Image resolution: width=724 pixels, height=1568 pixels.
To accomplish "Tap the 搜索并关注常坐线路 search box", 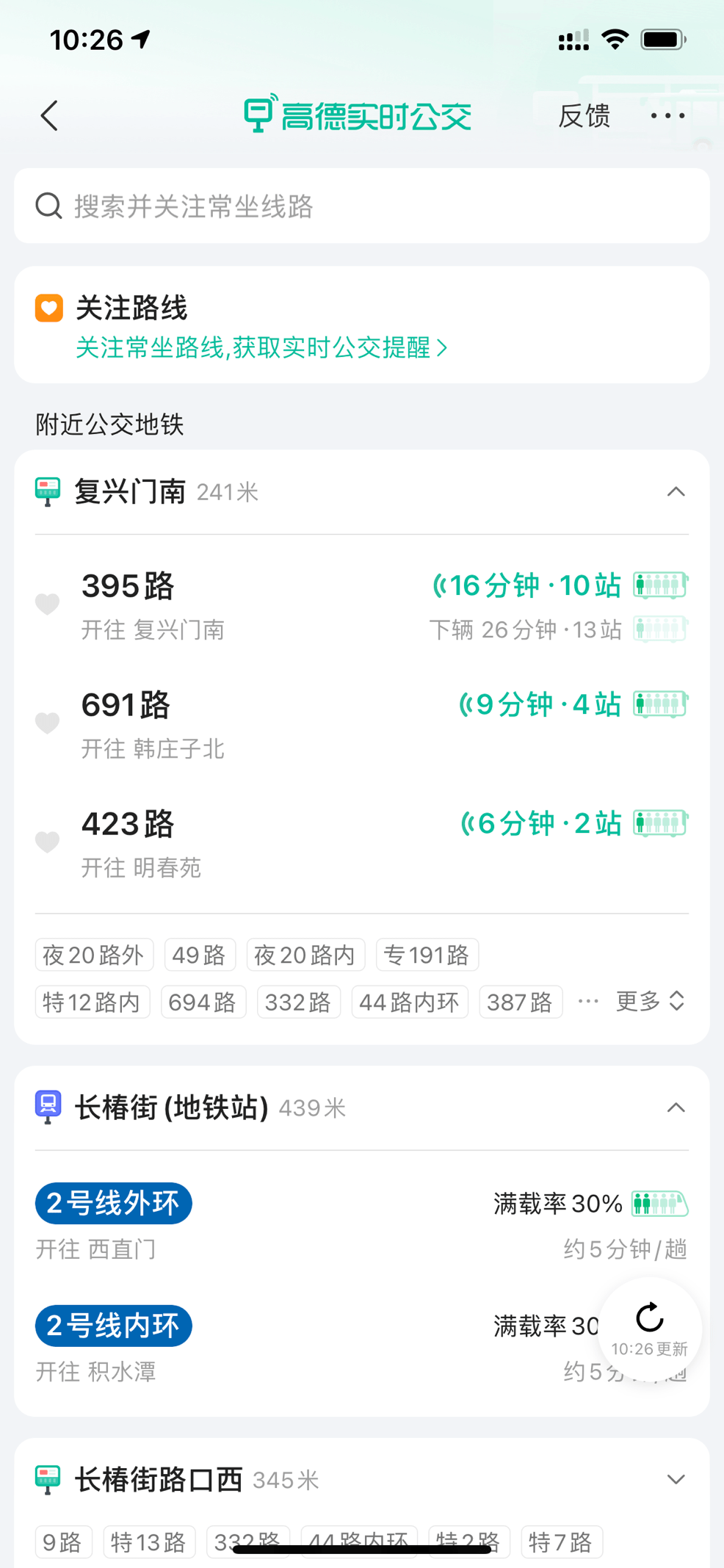I will (x=362, y=206).
